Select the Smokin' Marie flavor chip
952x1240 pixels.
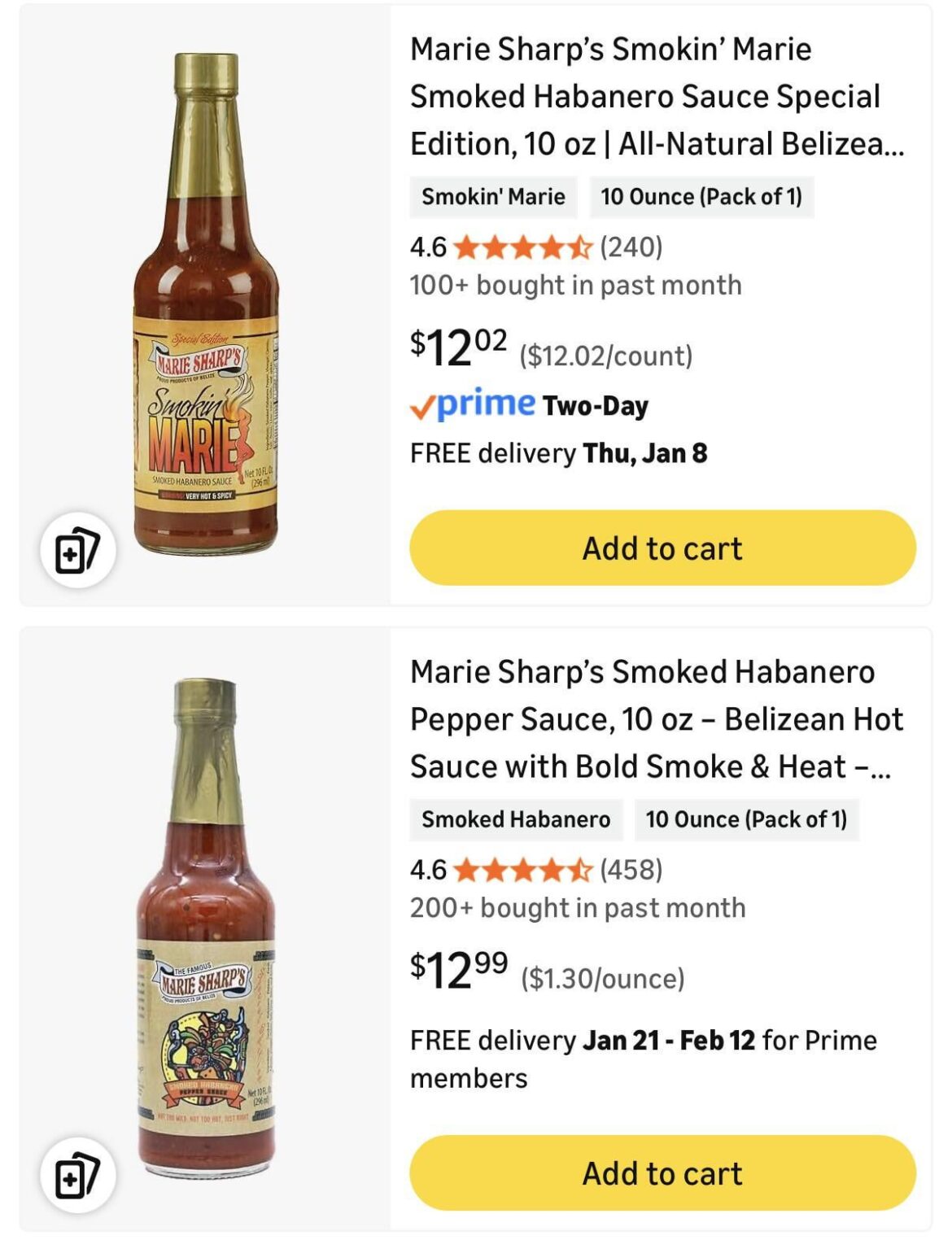(x=493, y=194)
